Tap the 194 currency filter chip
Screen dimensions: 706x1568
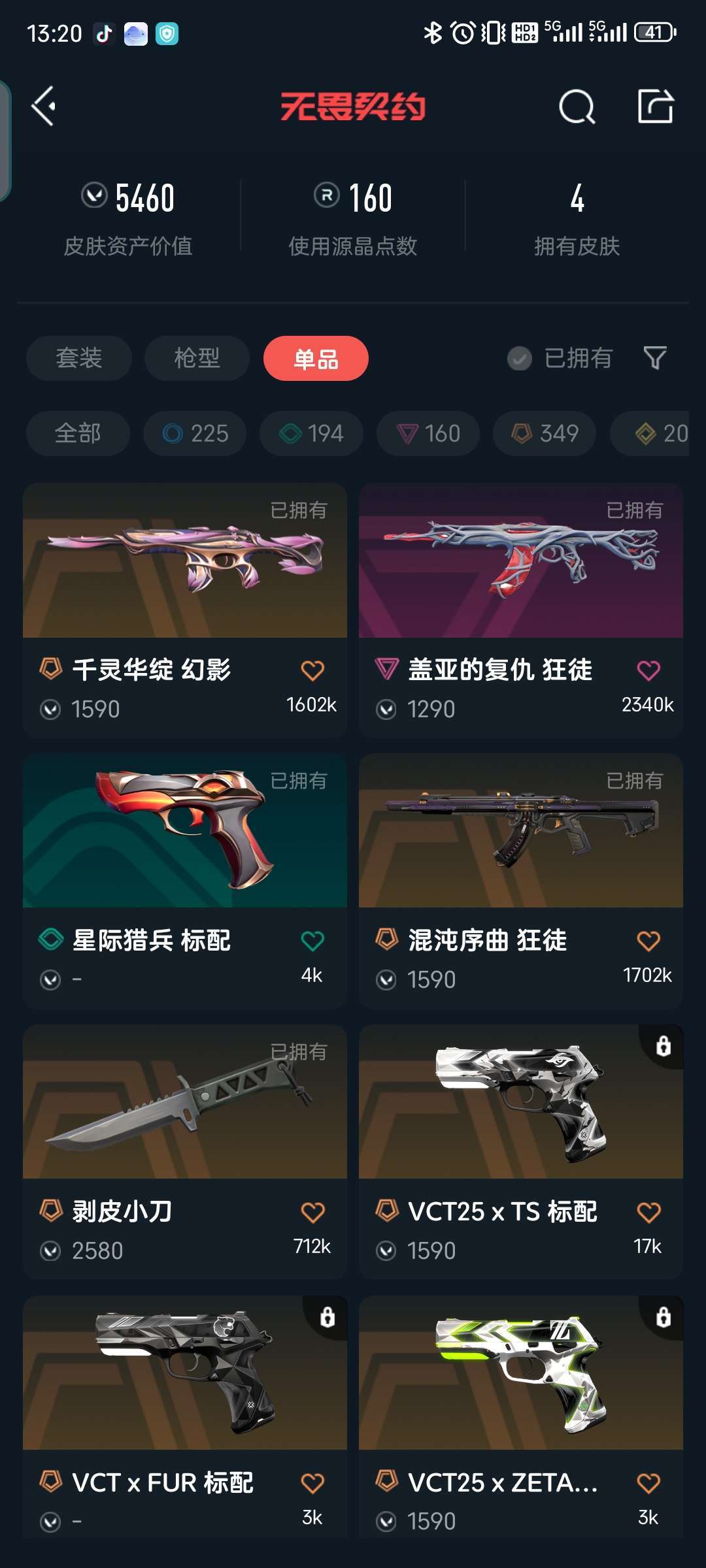[311, 433]
